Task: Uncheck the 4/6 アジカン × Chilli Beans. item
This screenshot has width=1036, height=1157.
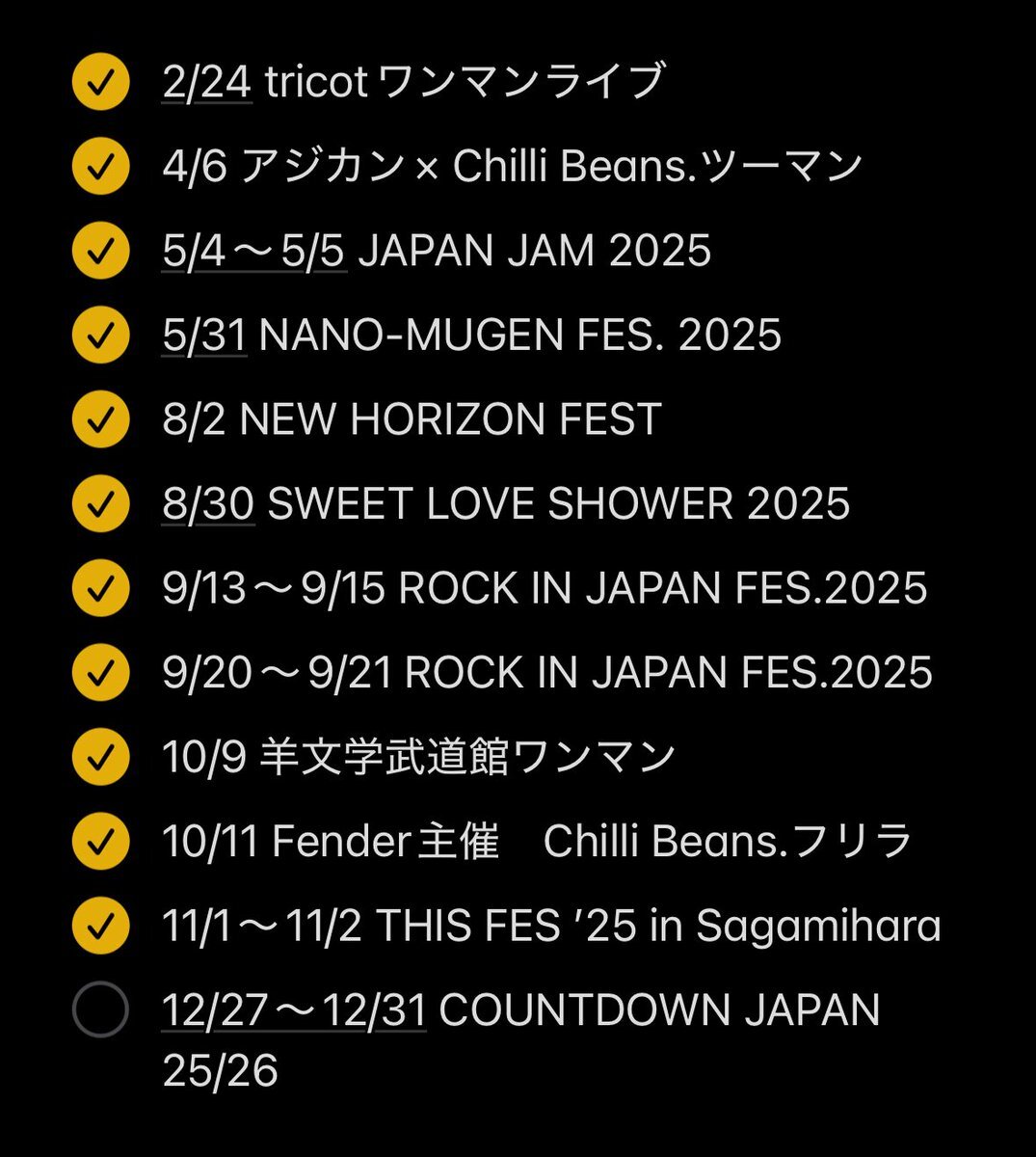Action: [101, 167]
